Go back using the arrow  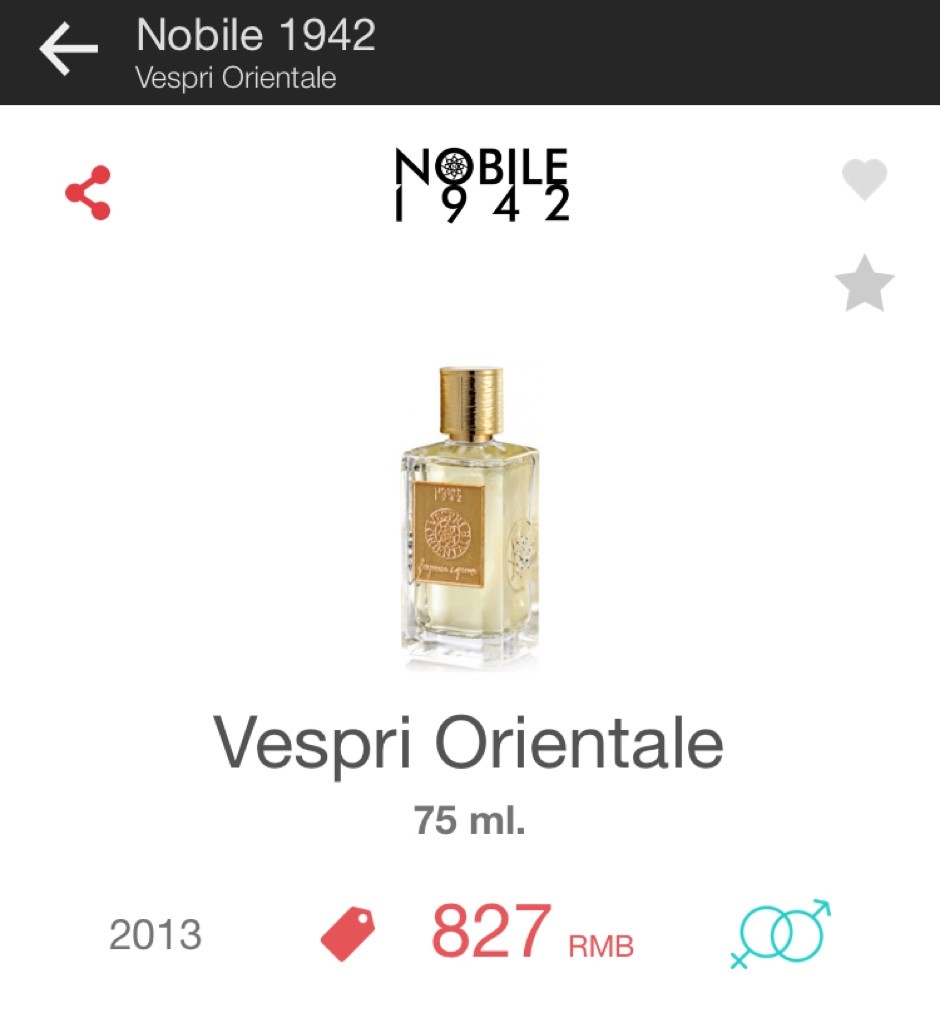pyautogui.click(x=68, y=49)
